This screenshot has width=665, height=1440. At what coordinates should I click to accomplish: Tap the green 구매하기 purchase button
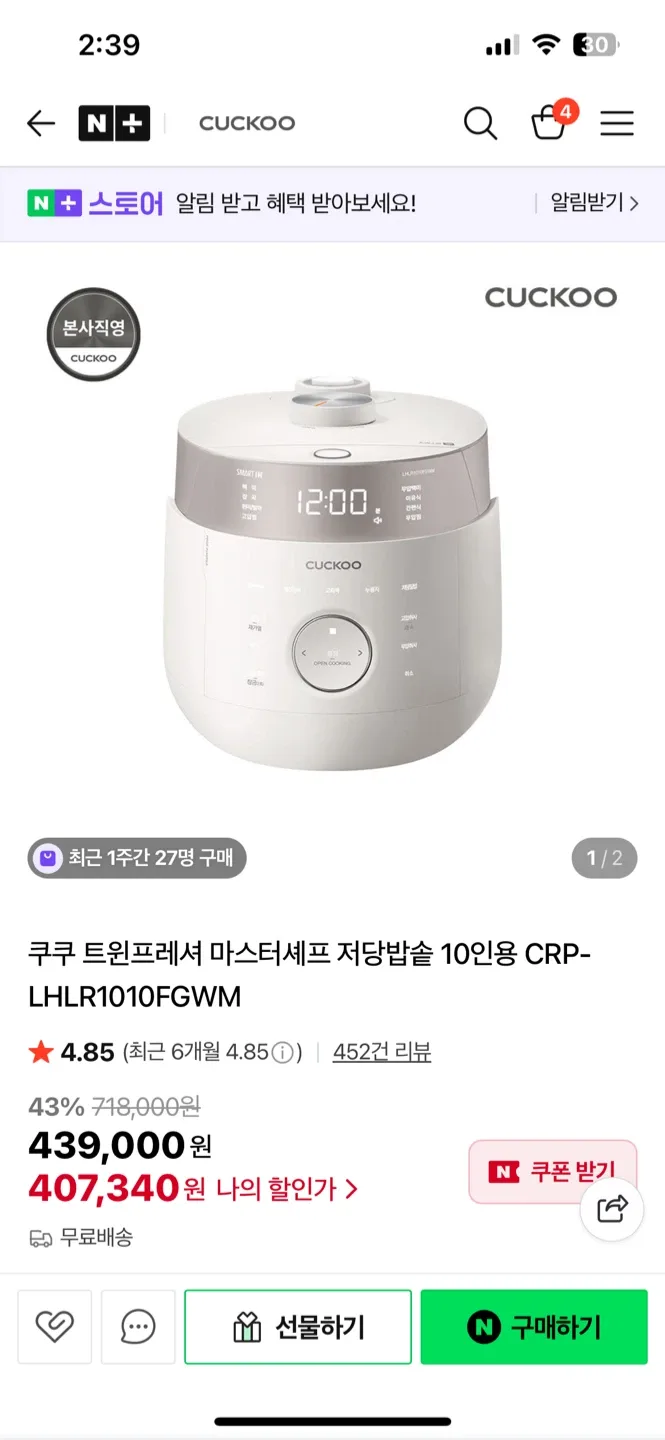pos(534,1327)
